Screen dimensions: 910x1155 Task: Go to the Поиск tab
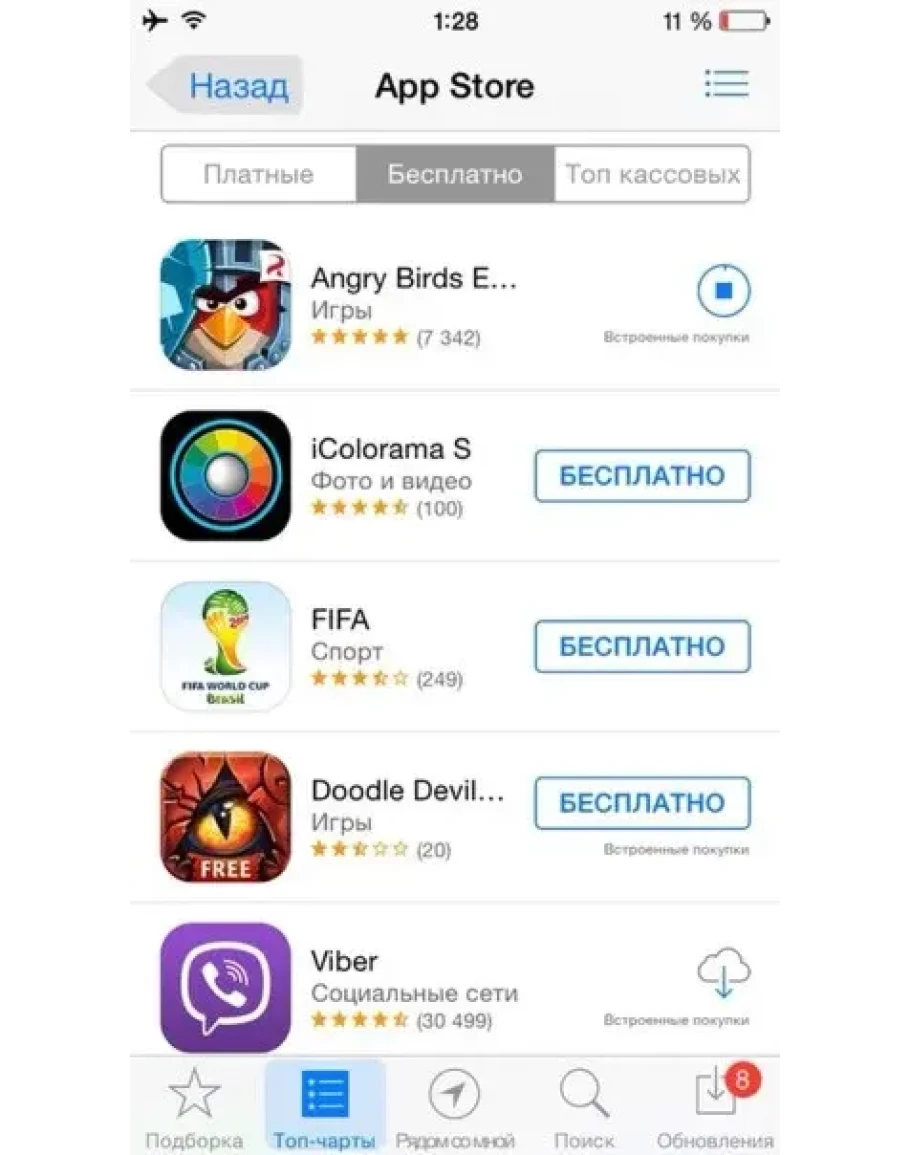point(584,1108)
